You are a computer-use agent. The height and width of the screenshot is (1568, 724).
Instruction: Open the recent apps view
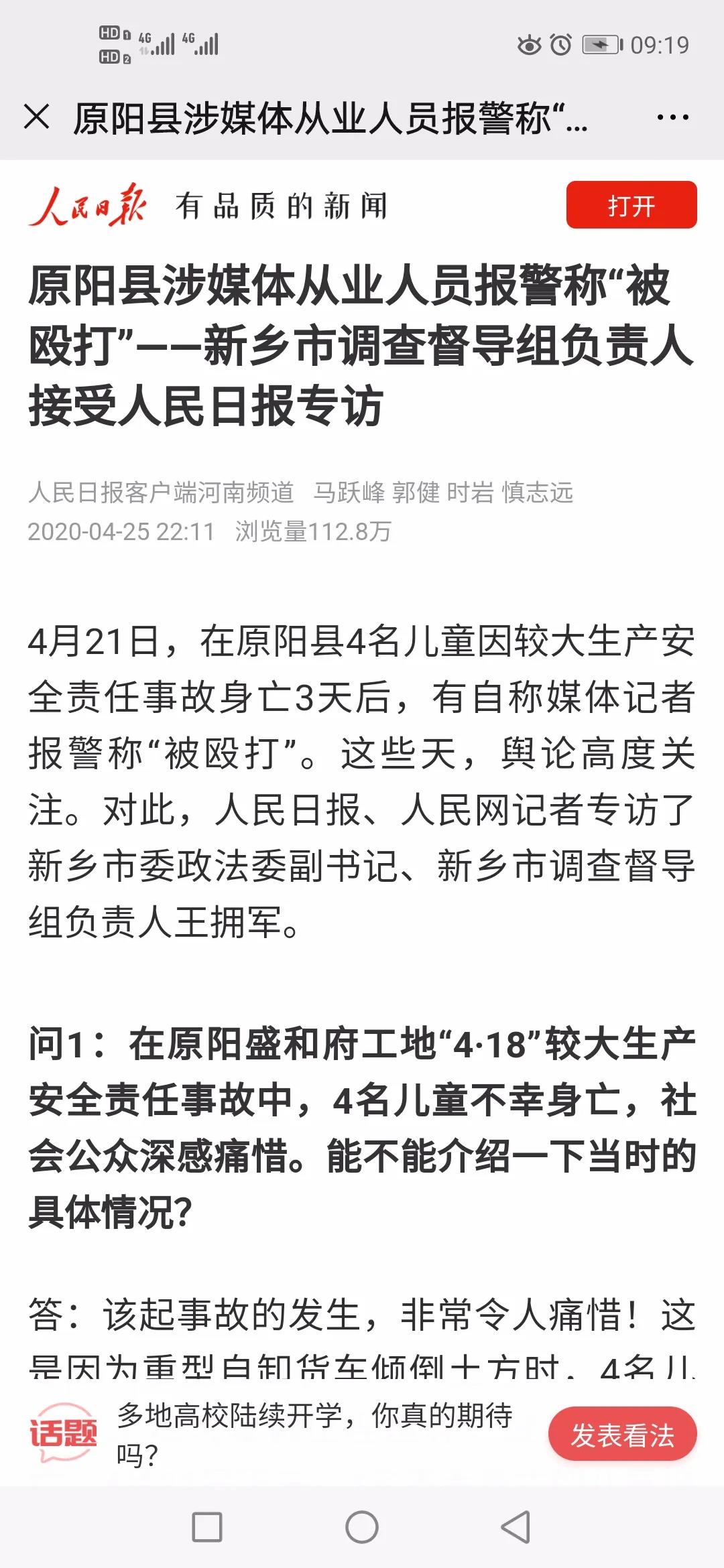tap(207, 1527)
